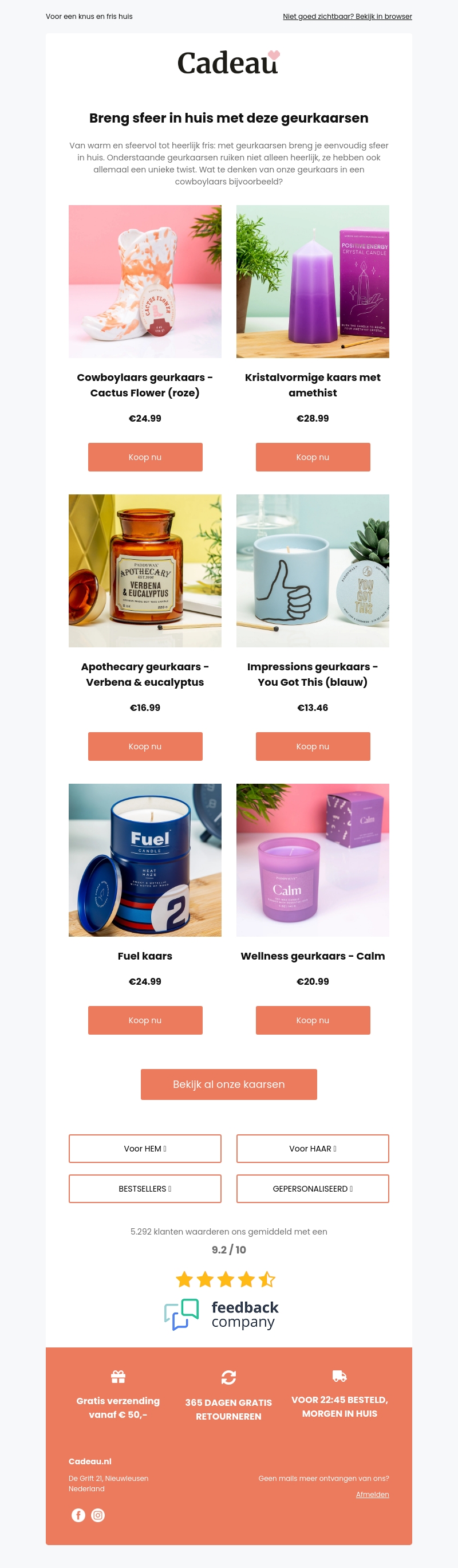Buy the Fuel kaars
The image size is (458, 1568).
145,1020
